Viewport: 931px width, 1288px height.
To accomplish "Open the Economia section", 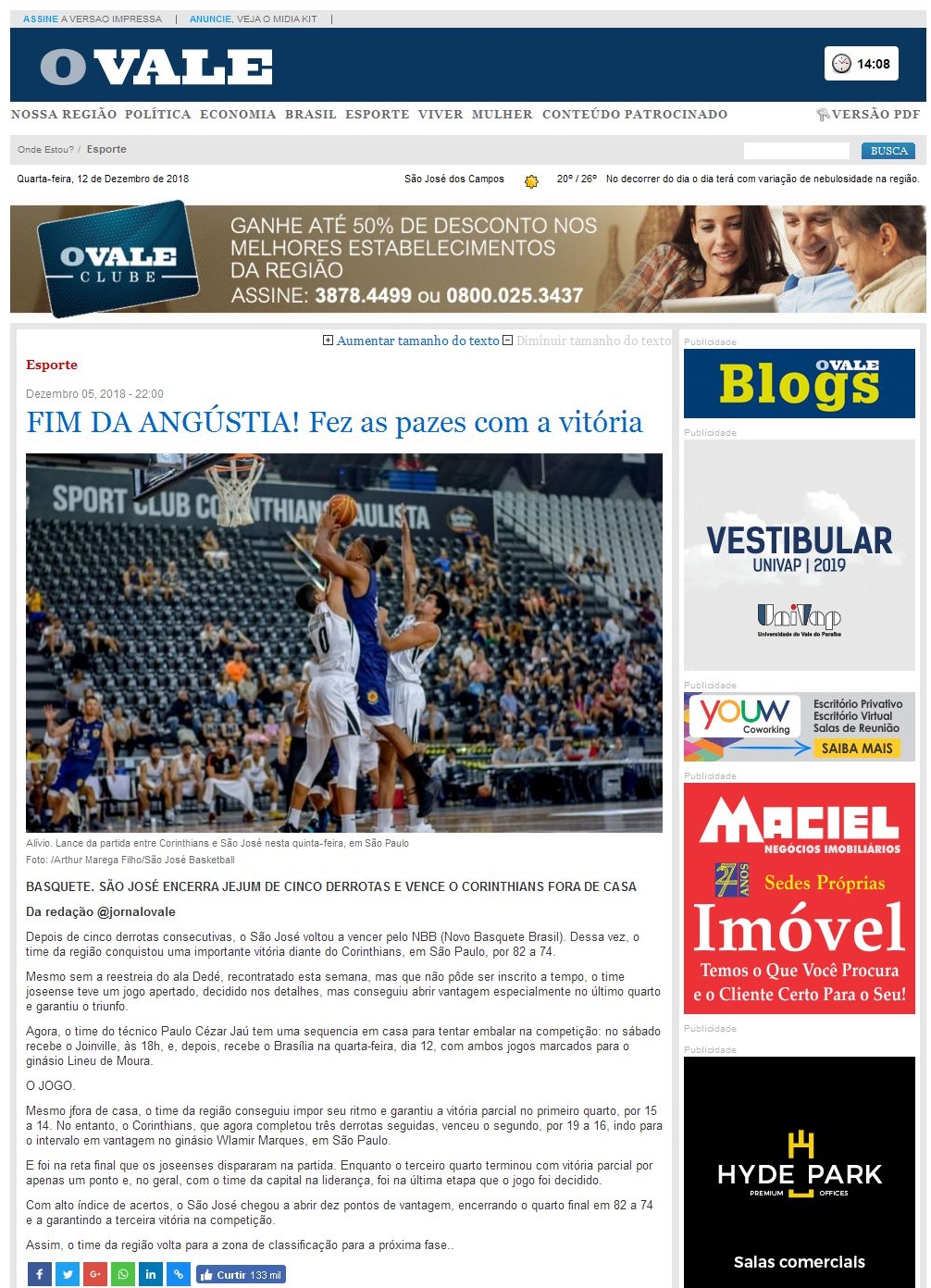I will [238, 115].
